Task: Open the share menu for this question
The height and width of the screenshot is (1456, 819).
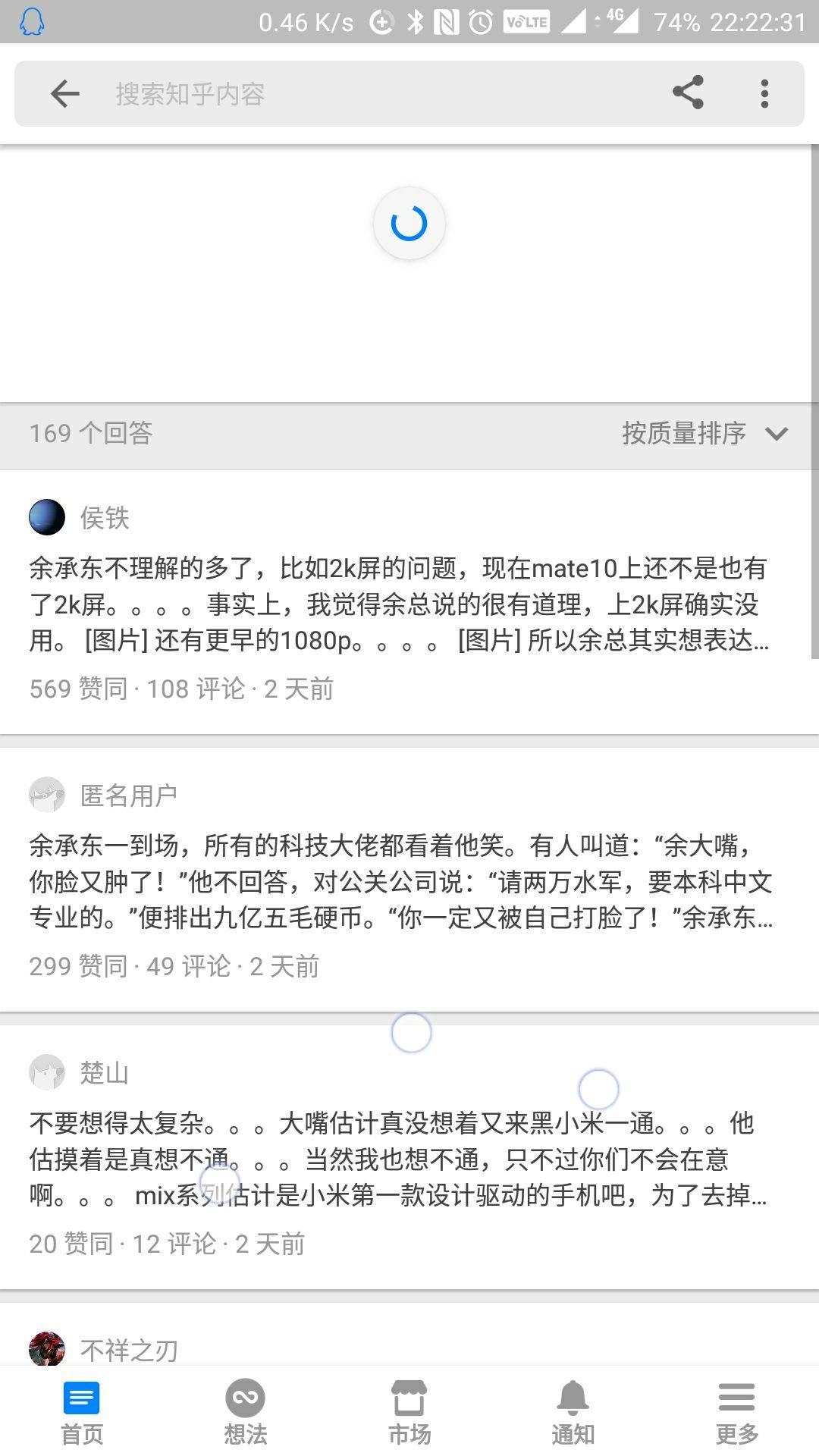Action: pyautogui.click(x=687, y=93)
